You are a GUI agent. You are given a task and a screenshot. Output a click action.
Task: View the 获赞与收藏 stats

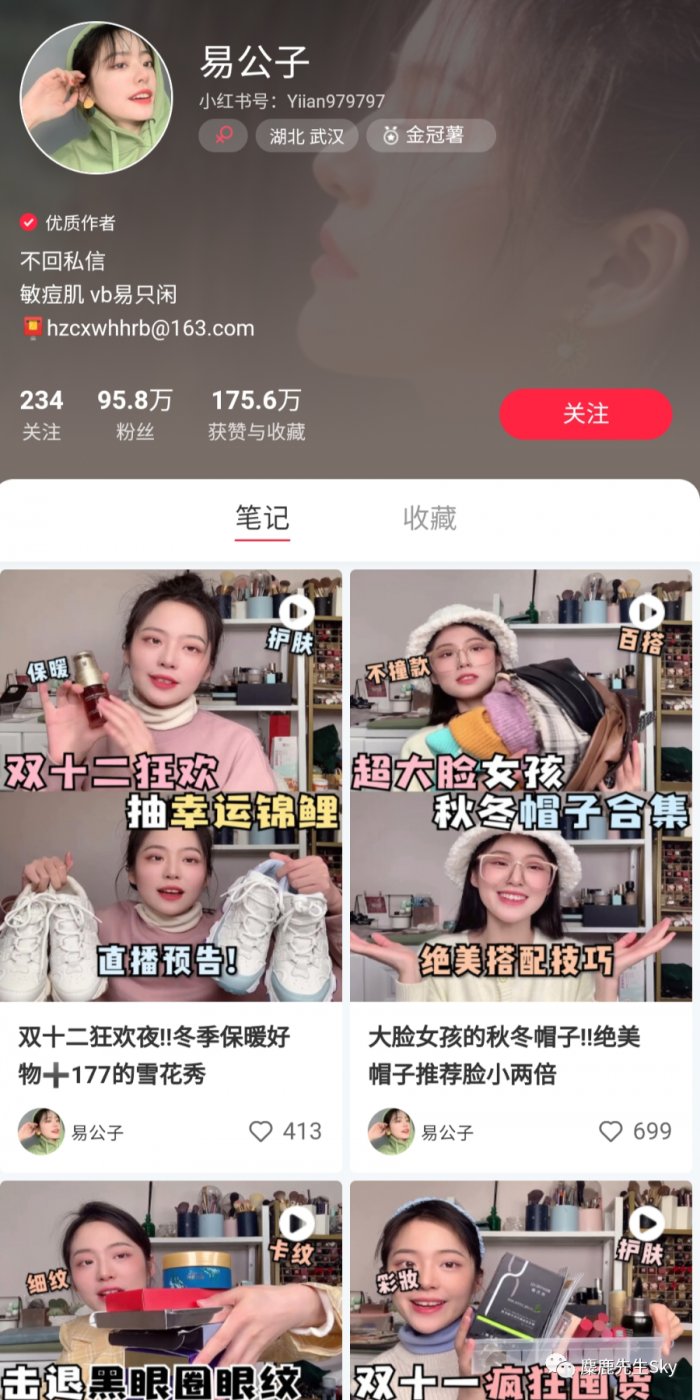click(x=256, y=415)
